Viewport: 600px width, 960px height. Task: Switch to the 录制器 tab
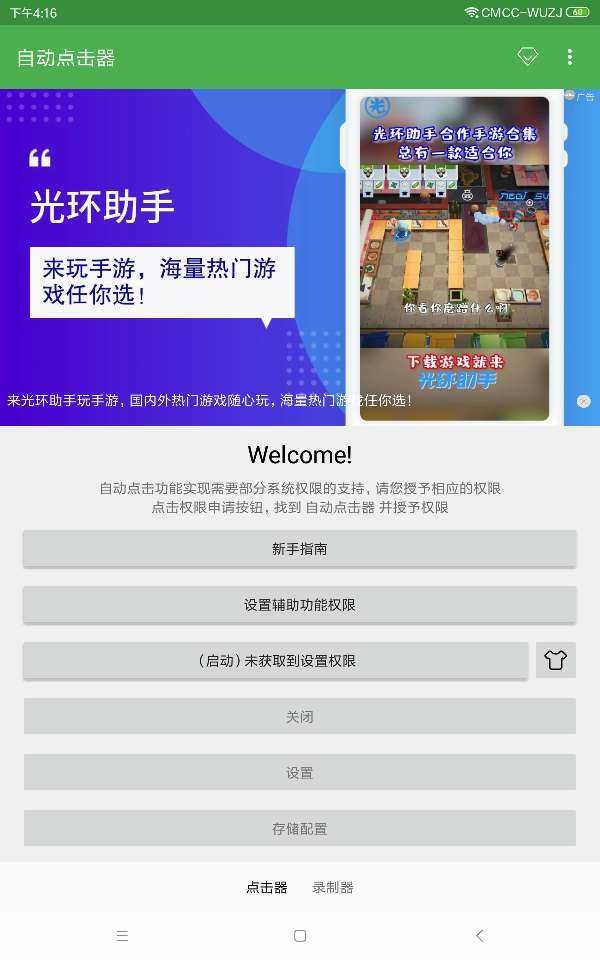333,887
